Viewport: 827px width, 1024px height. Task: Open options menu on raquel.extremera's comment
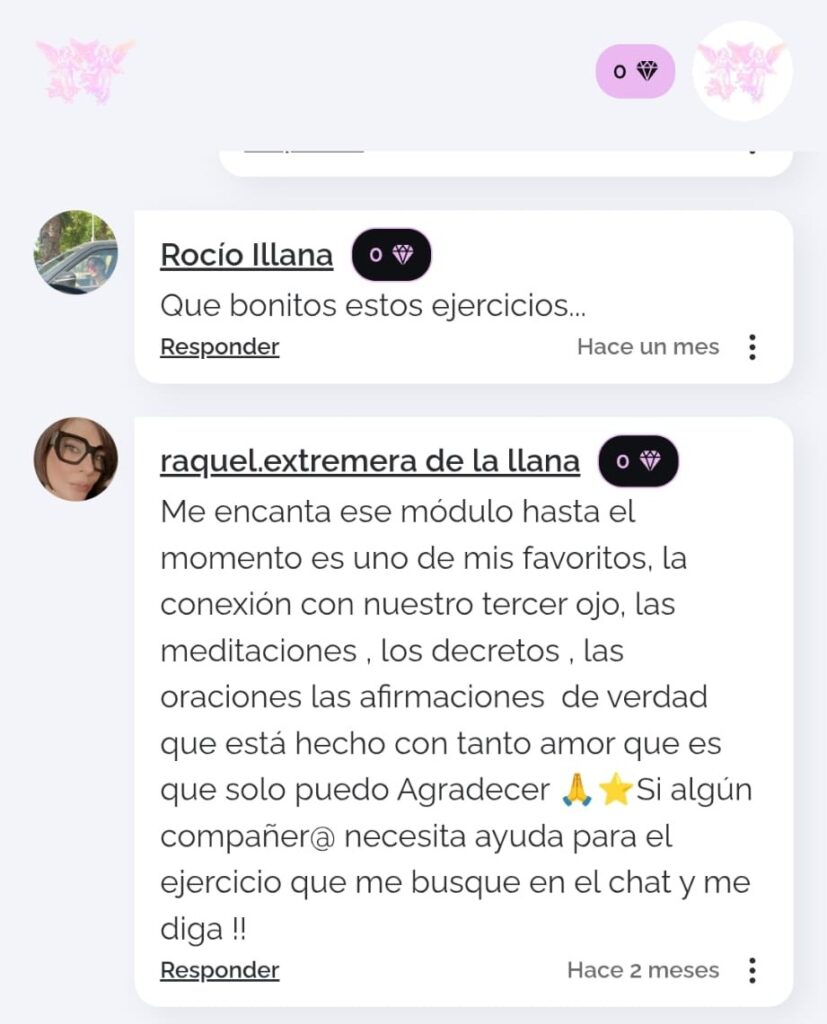(x=752, y=970)
